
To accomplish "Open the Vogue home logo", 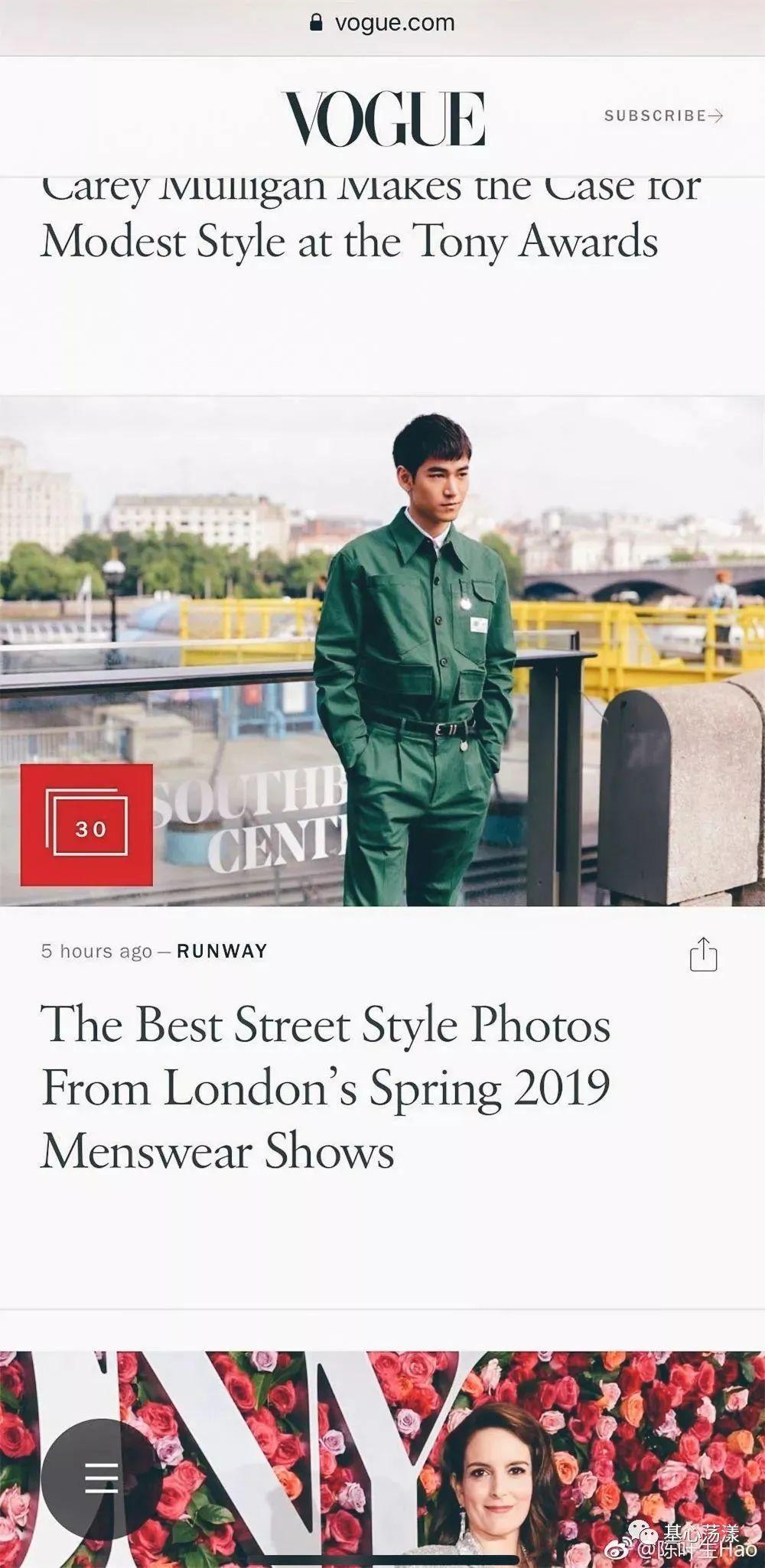I will (385, 119).
